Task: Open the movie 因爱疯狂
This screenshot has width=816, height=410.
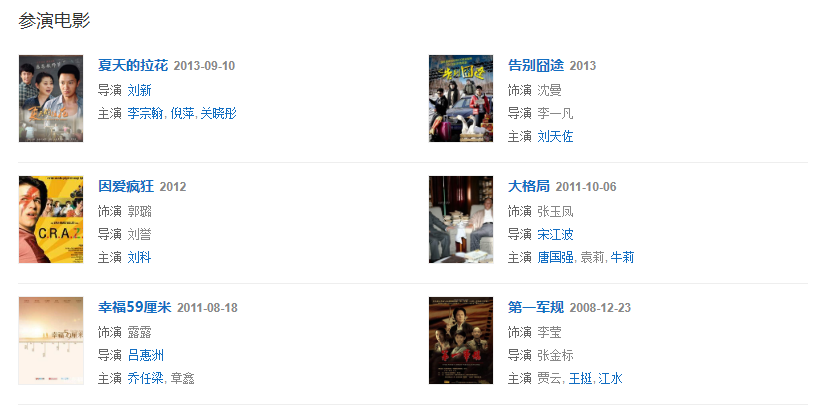Action: (x=126, y=187)
